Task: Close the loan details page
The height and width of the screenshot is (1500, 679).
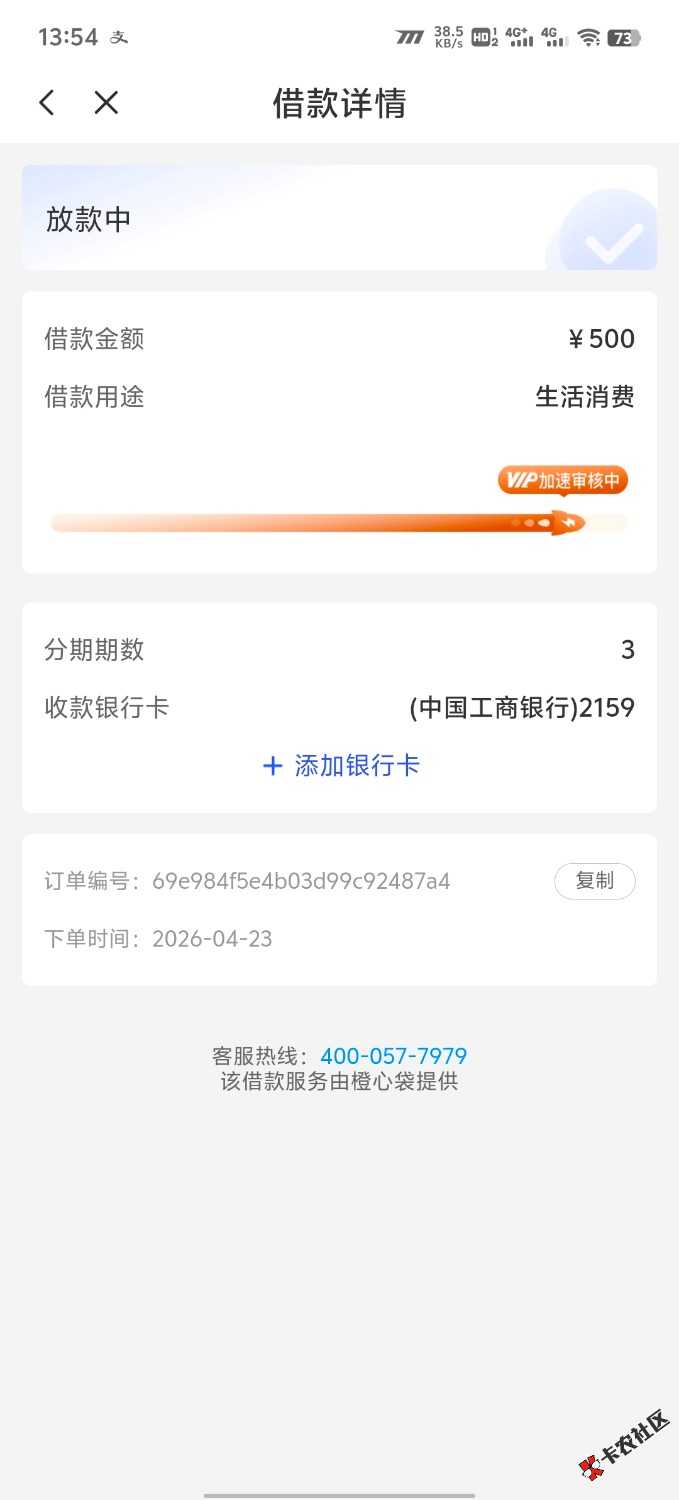Action: tap(106, 102)
